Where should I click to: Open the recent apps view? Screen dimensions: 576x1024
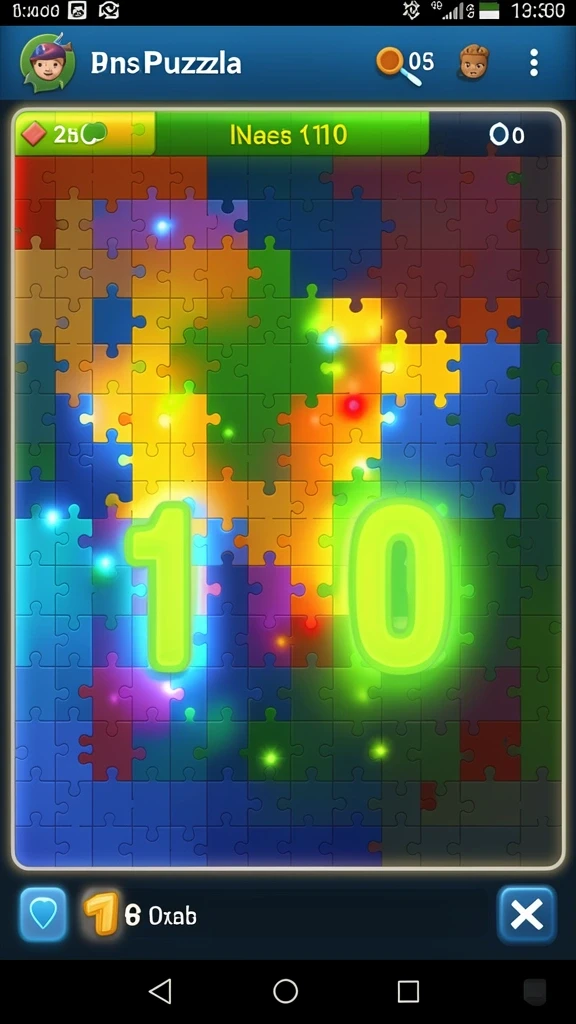pyautogui.click(x=408, y=991)
